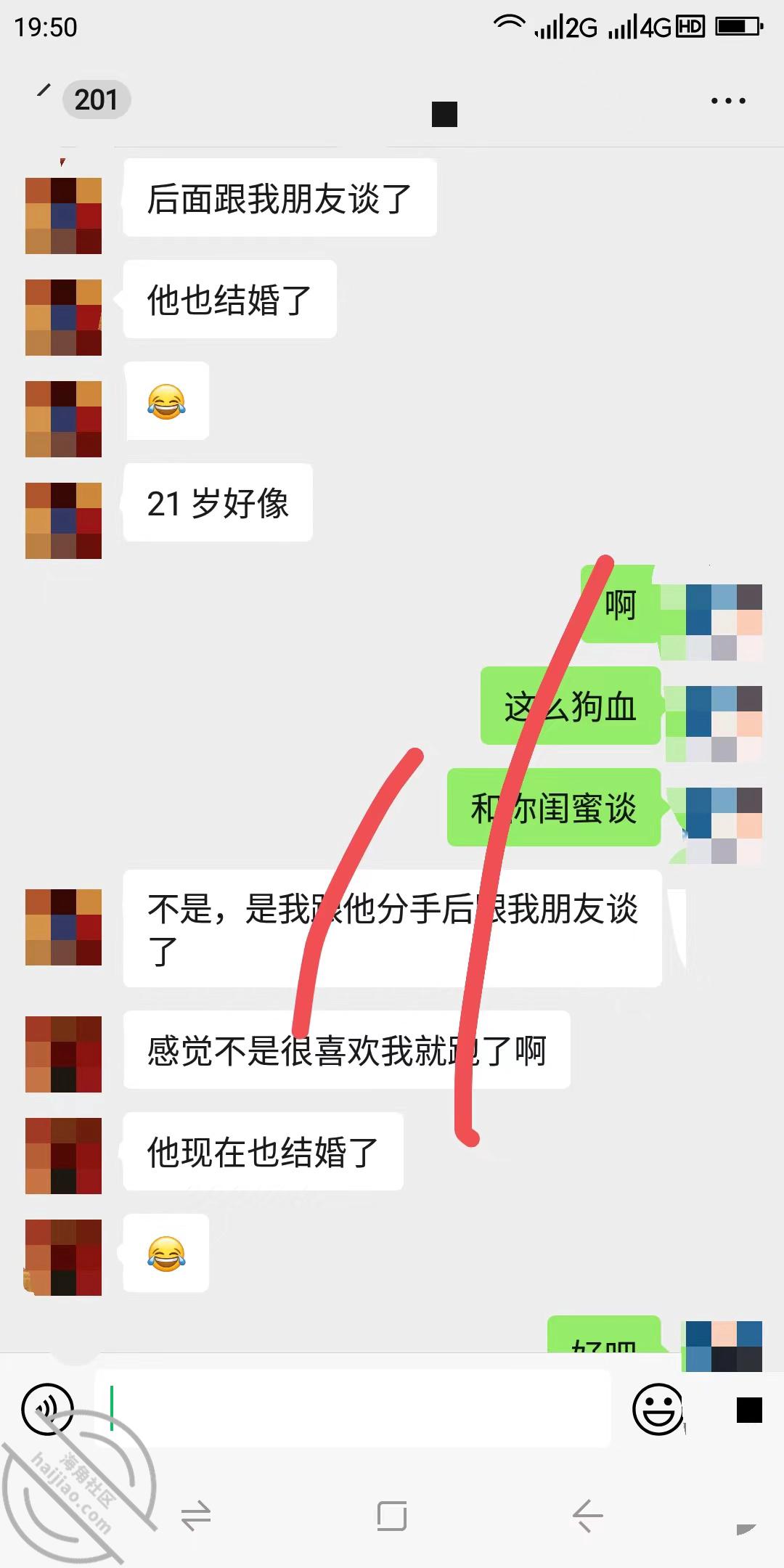Tap the system back button

click(x=587, y=1516)
